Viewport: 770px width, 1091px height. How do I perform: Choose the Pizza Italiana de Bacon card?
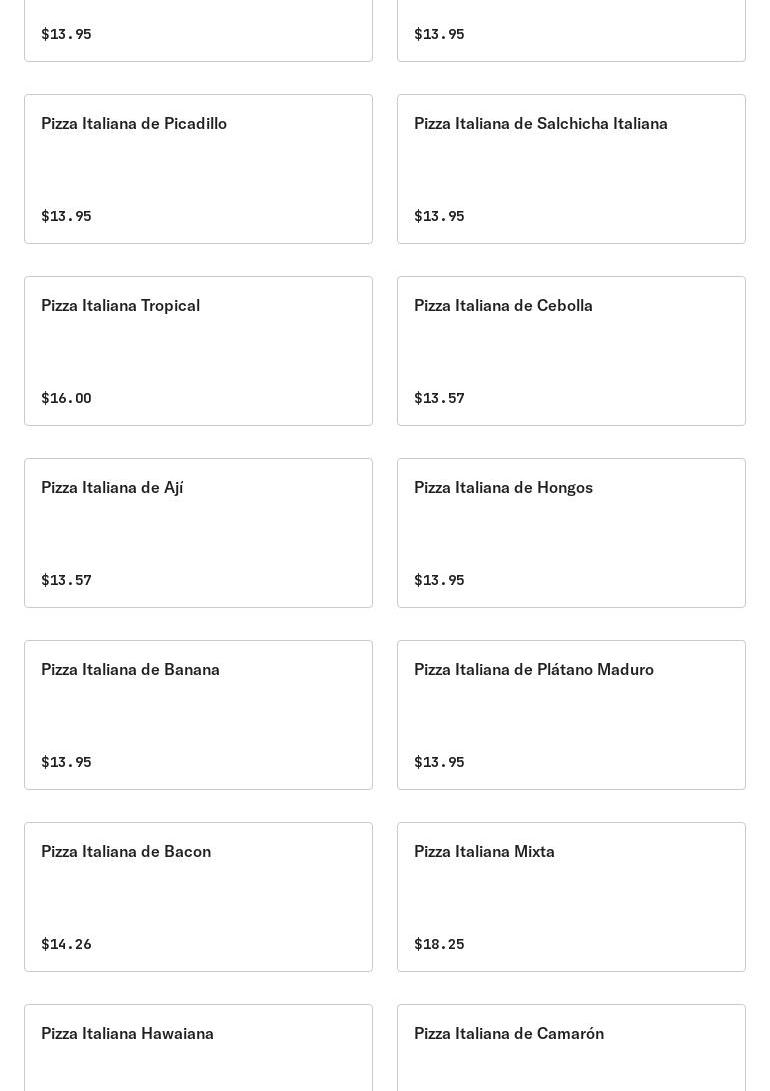(198, 897)
